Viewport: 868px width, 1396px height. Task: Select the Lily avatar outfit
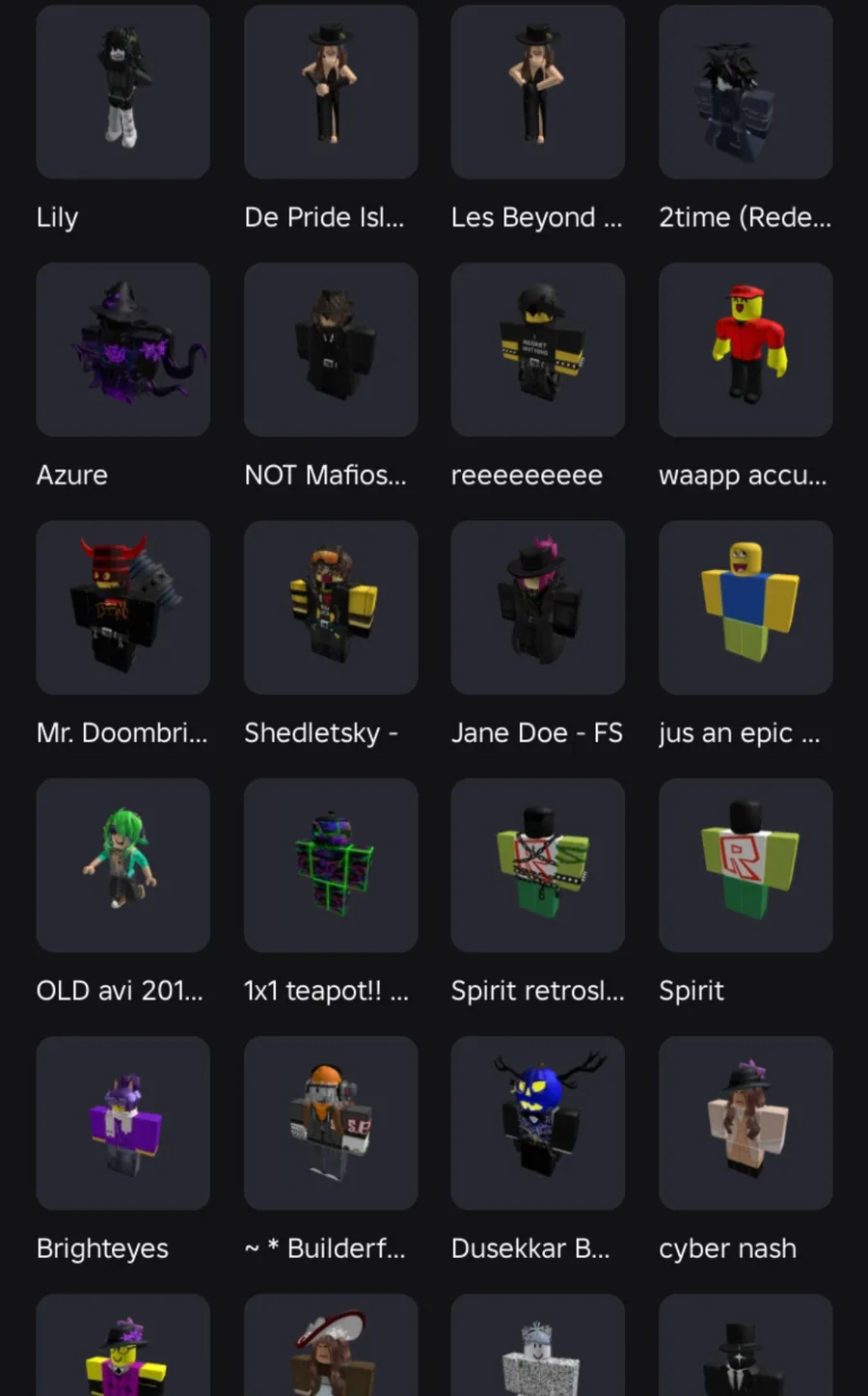click(x=122, y=92)
